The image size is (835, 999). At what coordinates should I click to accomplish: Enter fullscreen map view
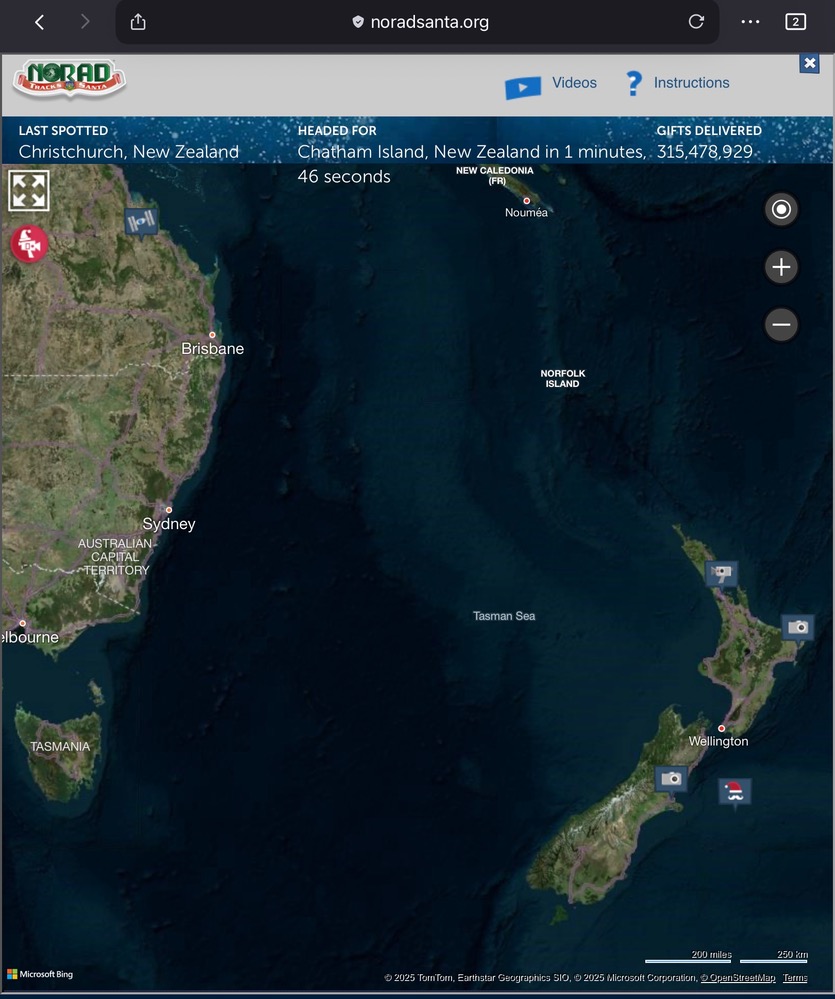coord(29,191)
